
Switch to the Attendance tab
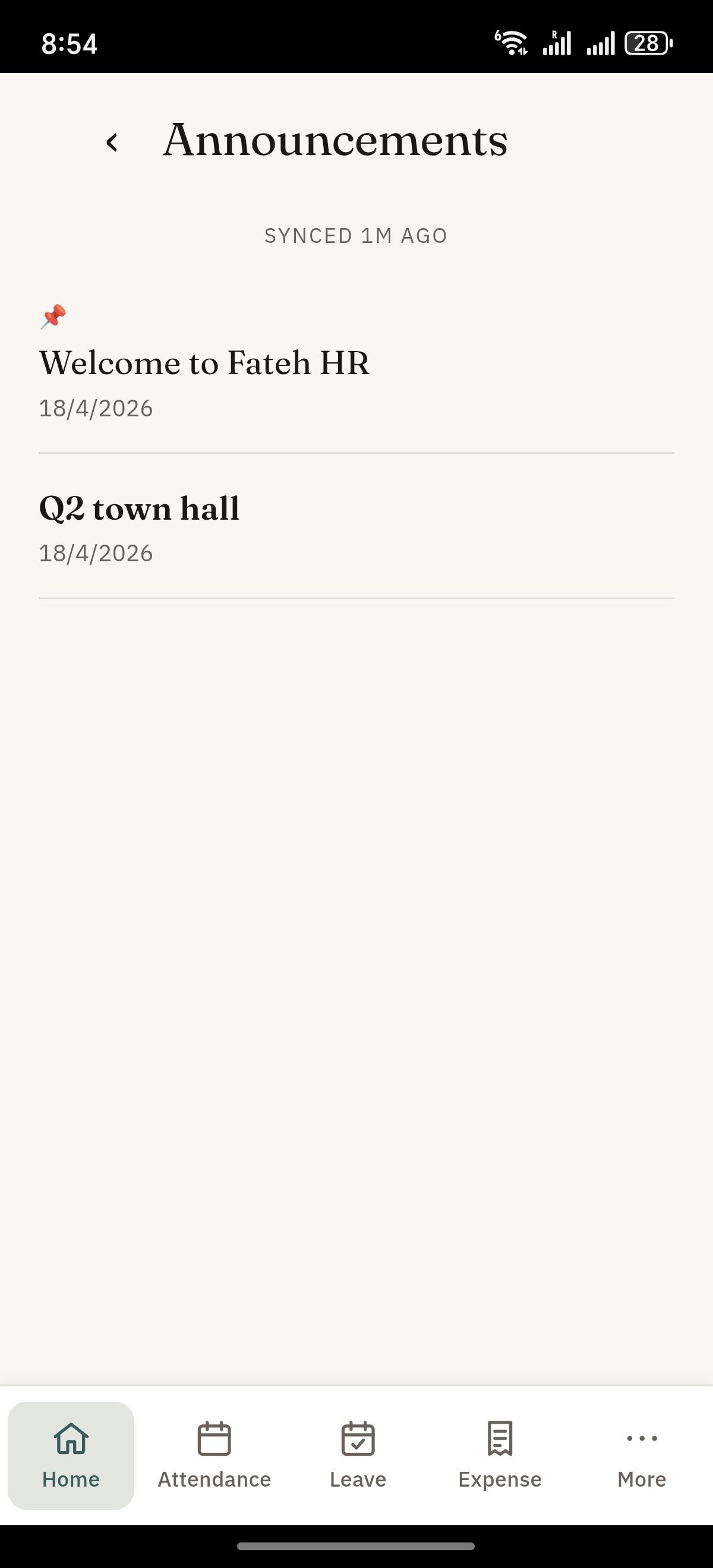click(x=214, y=1455)
